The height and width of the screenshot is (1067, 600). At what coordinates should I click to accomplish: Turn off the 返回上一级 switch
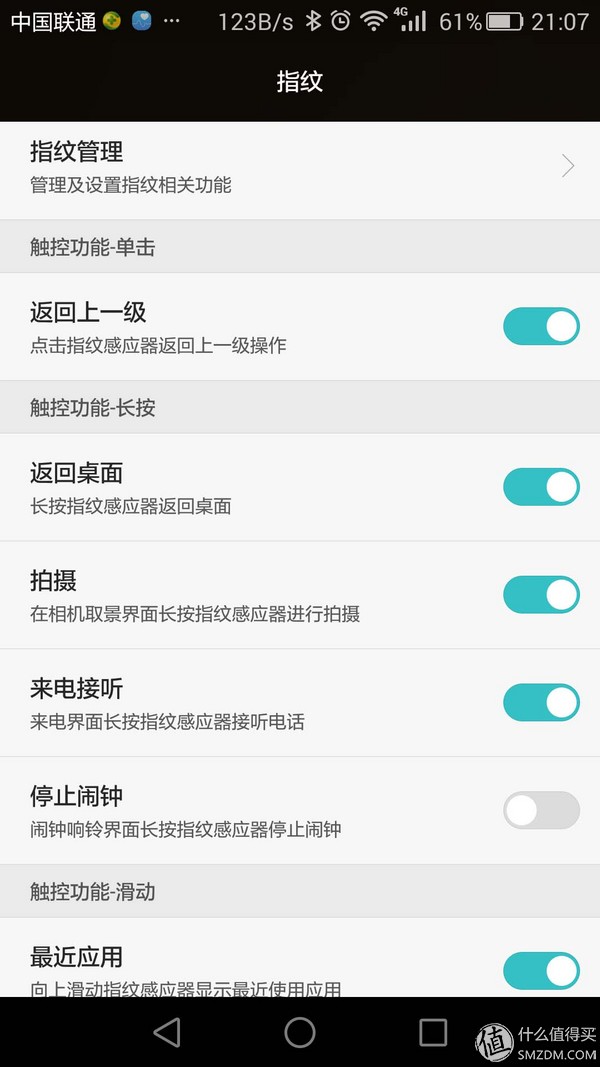(541, 326)
